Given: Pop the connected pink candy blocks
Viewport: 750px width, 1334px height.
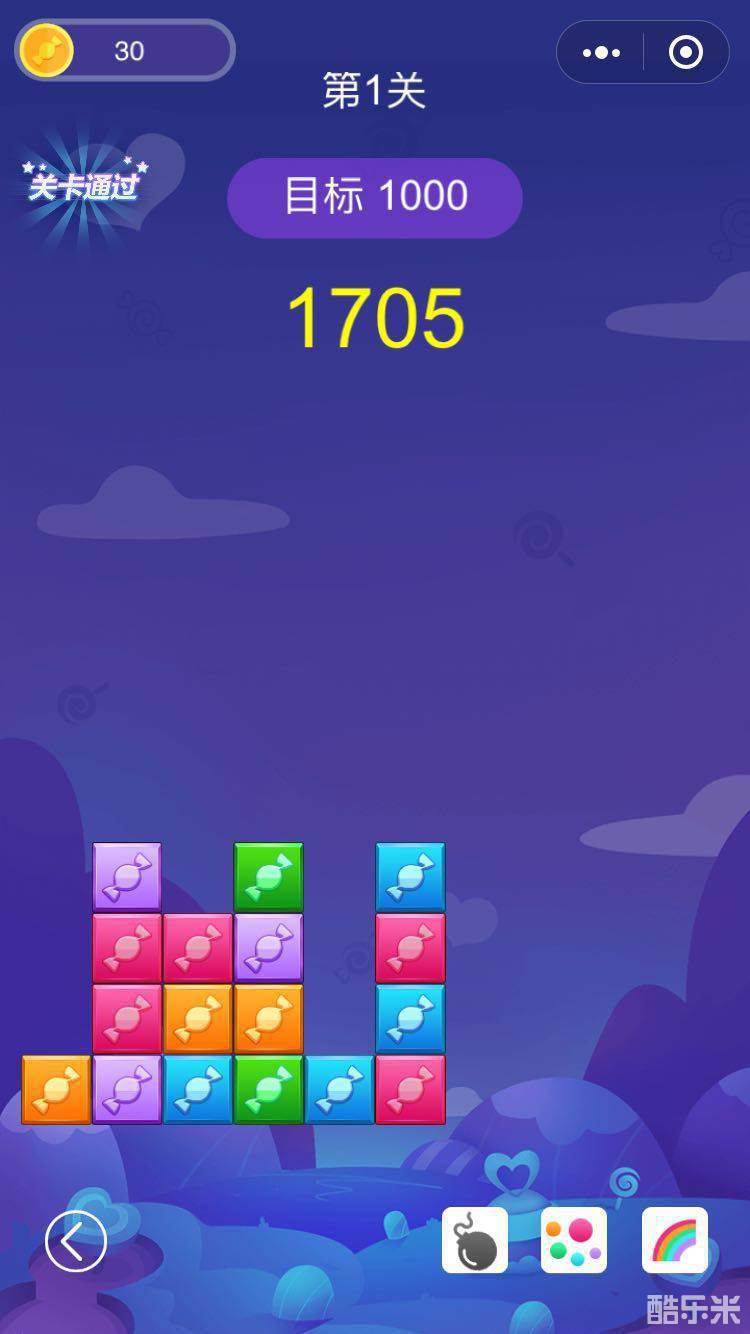Looking at the screenshot, I should point(127,948).
